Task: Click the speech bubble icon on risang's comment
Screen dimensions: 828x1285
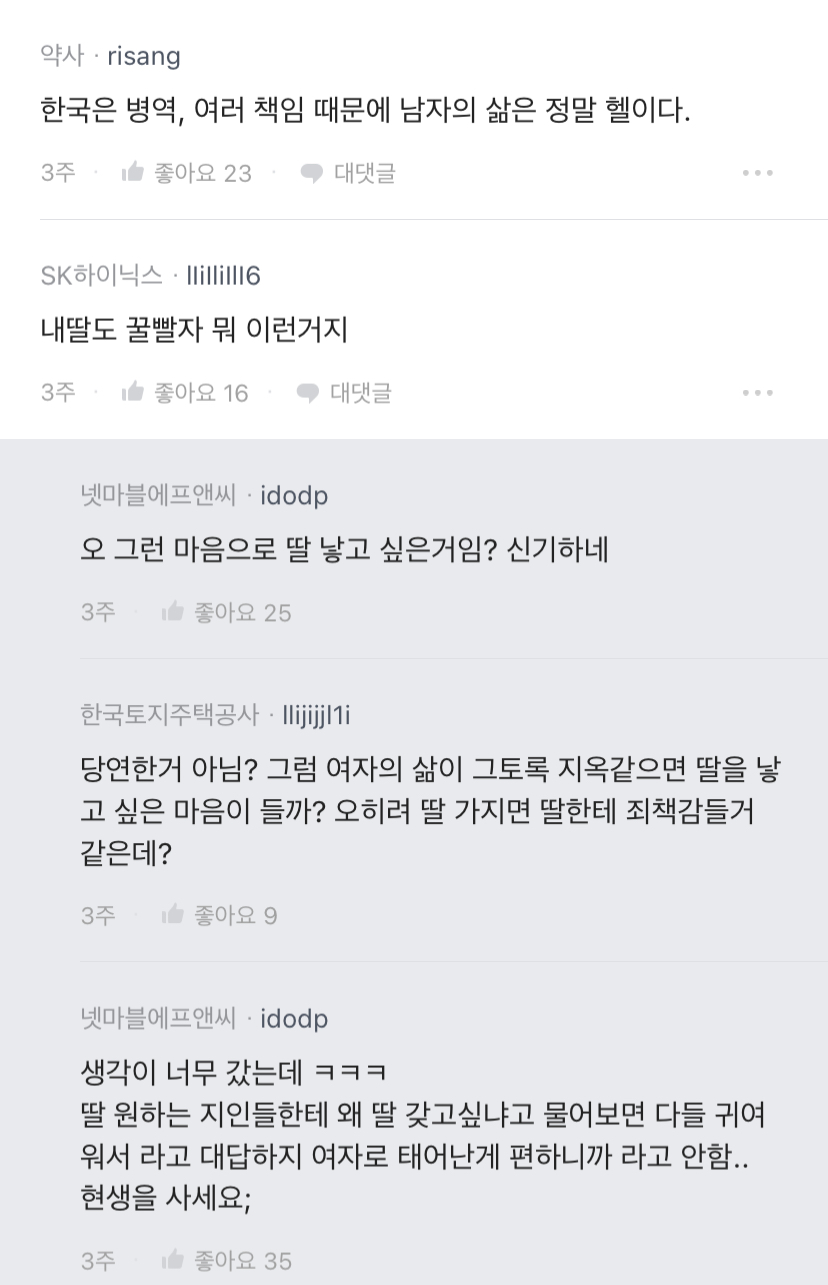Action: pyautogui.click(x=312, y=172)
